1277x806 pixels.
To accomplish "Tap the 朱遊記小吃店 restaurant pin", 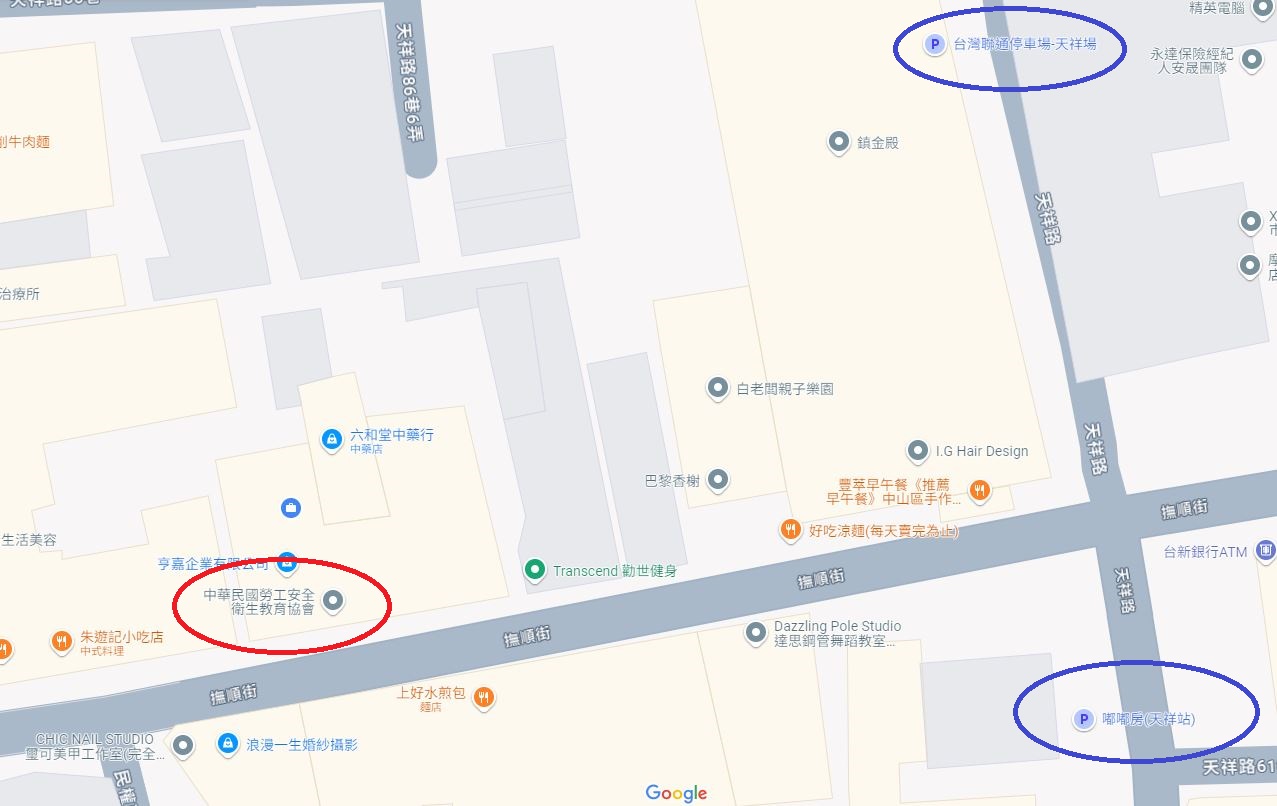I will (62, 641).
